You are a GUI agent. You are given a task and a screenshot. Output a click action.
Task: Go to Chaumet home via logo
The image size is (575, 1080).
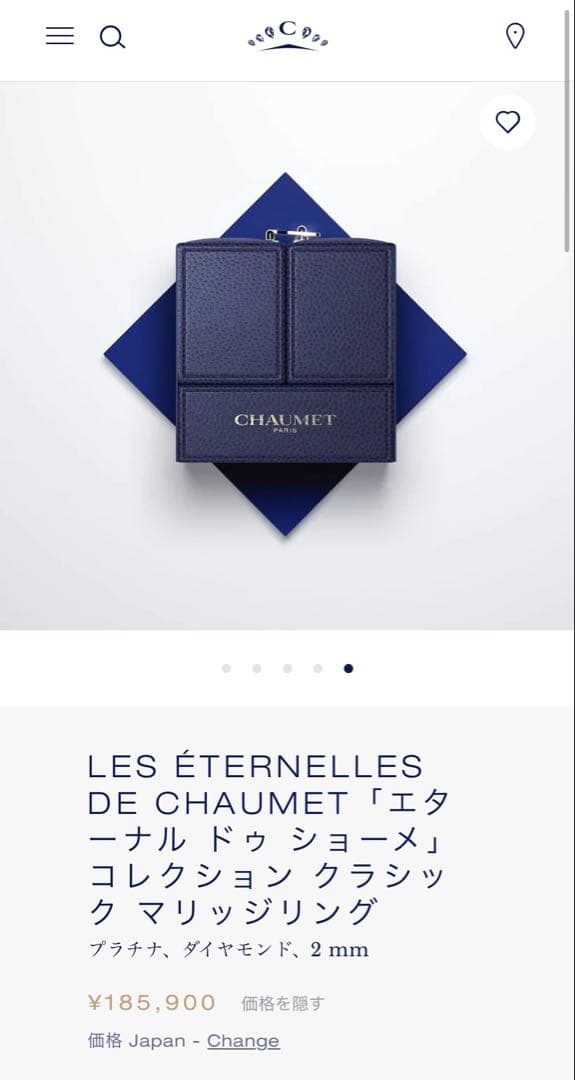click(288, 36)
